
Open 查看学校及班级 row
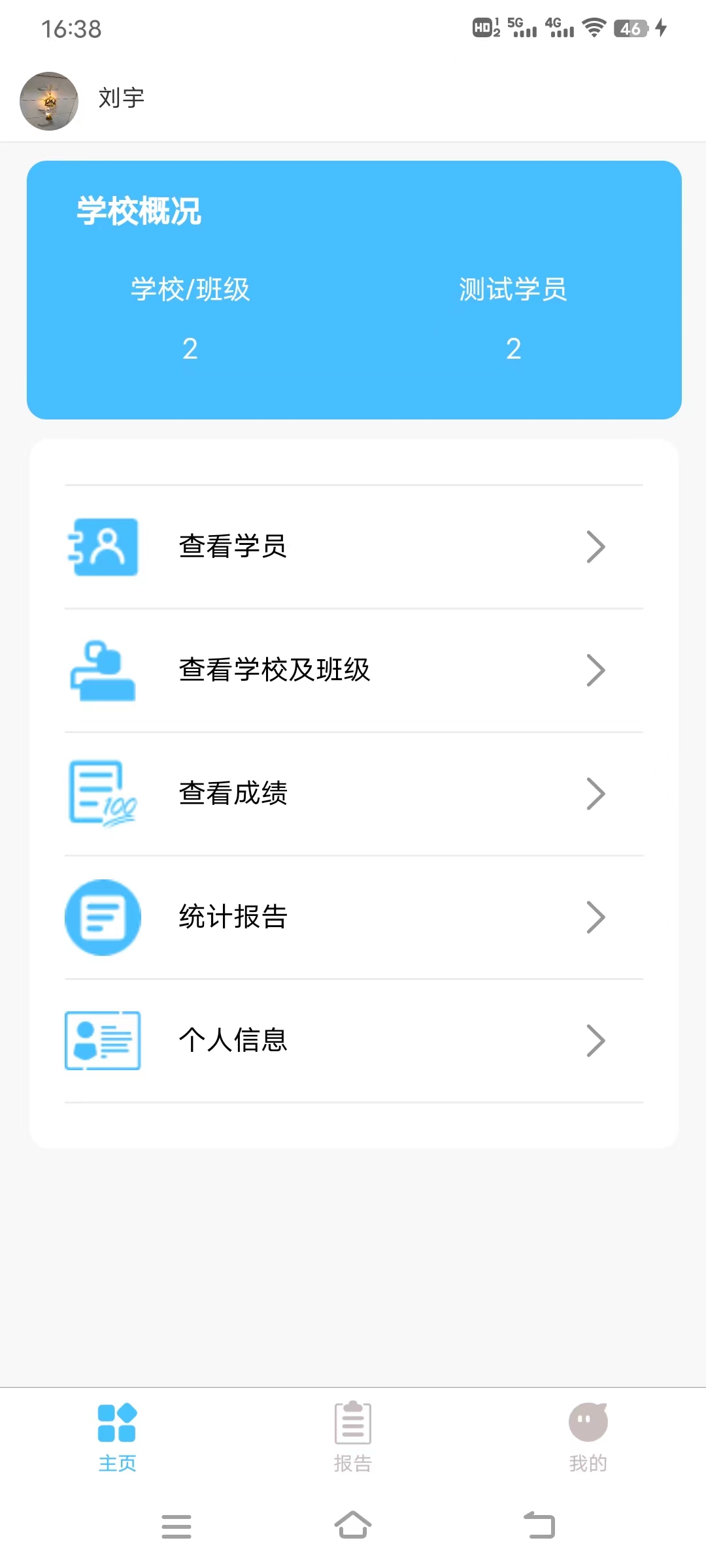coord(353,670)
